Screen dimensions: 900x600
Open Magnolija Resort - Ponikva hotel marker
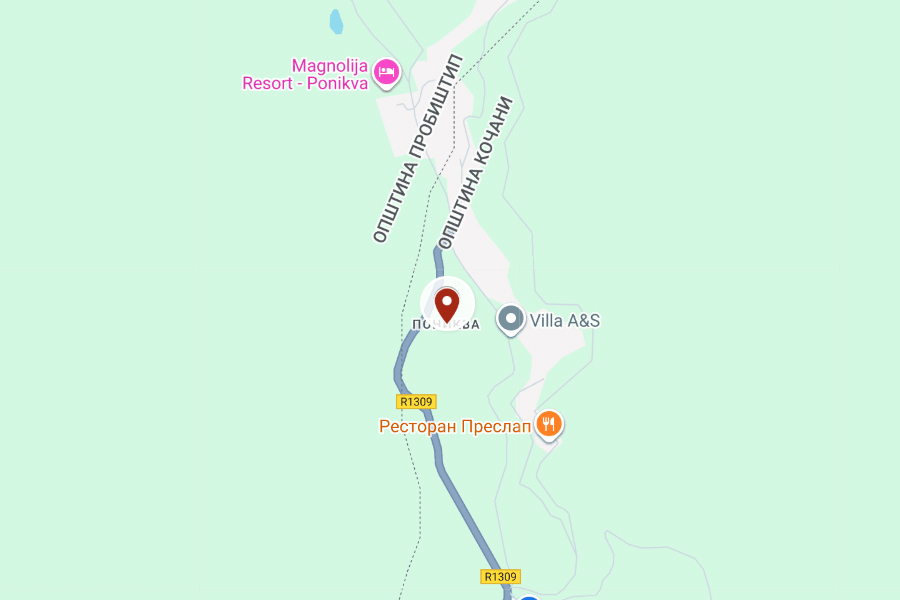386,71
